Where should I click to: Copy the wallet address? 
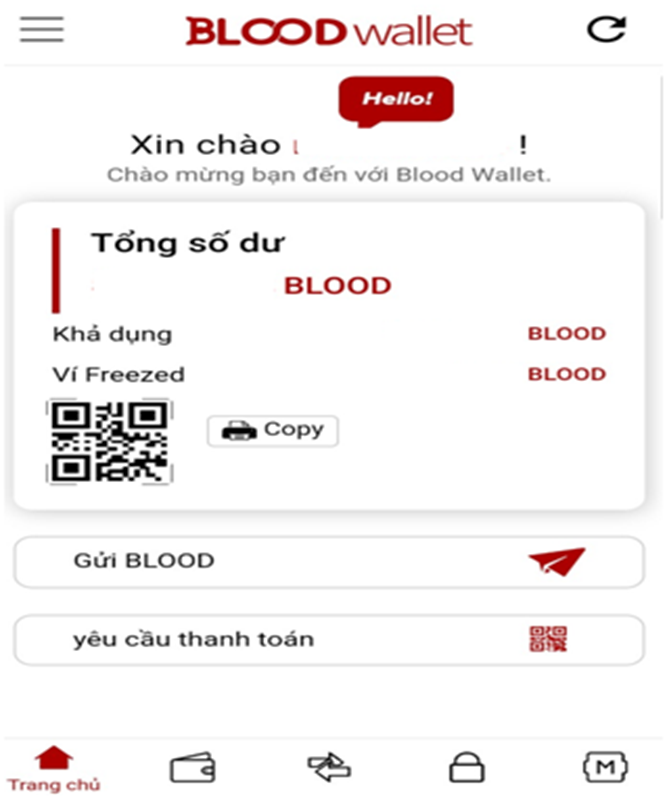[273, 431]
